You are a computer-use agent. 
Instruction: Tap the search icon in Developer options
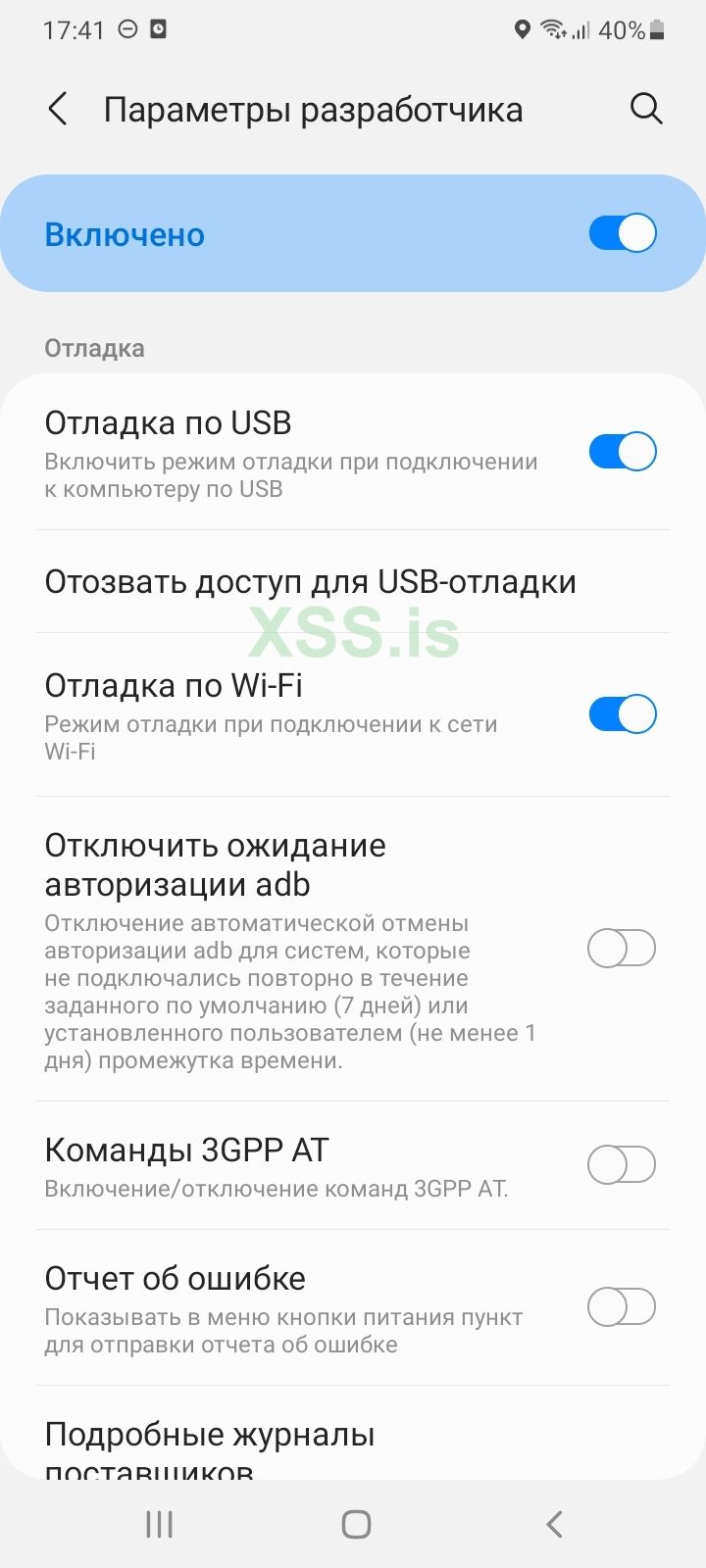[x=646, y=109]
